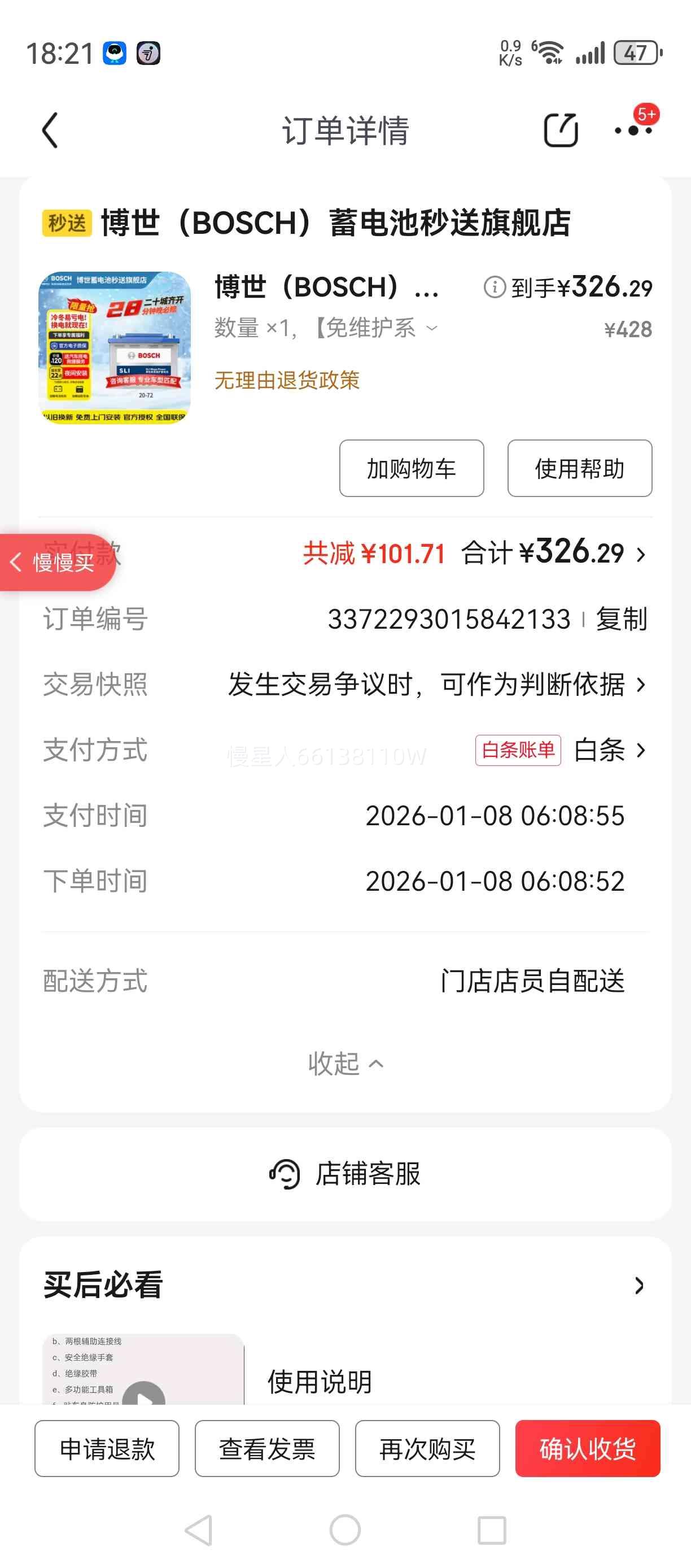691x1568 pixels.
Task: Copy the order number via 复制
Action: (621, 619)
